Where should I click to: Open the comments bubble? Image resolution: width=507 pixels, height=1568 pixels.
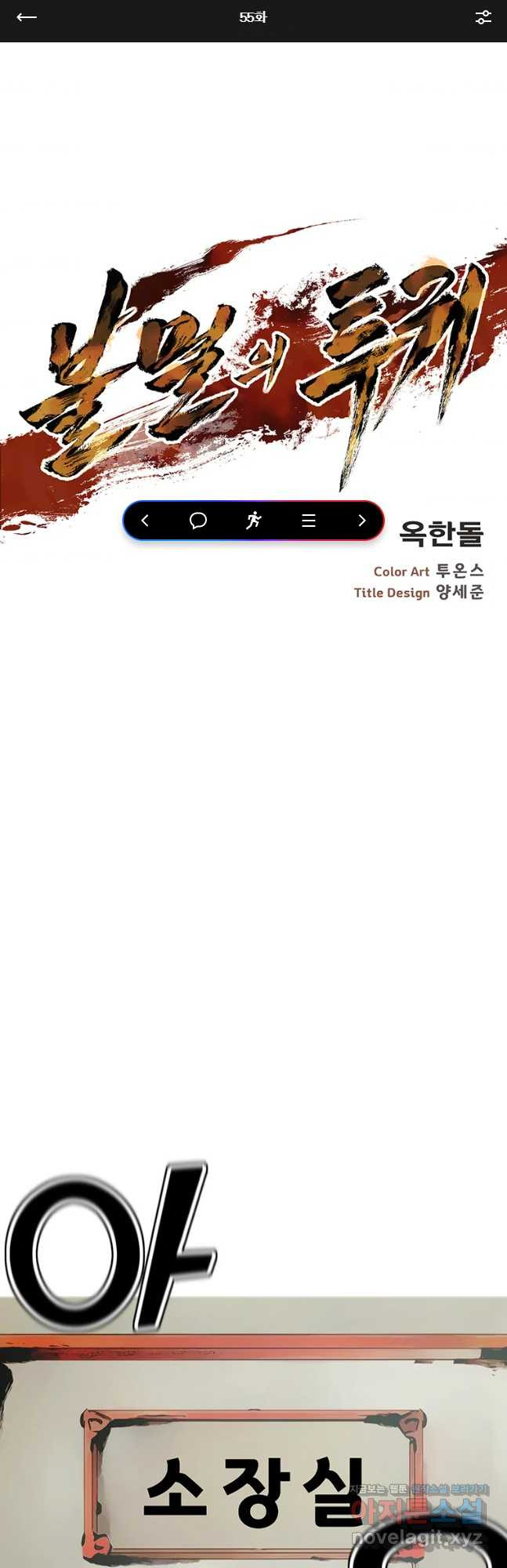click(x=198, y=521)
